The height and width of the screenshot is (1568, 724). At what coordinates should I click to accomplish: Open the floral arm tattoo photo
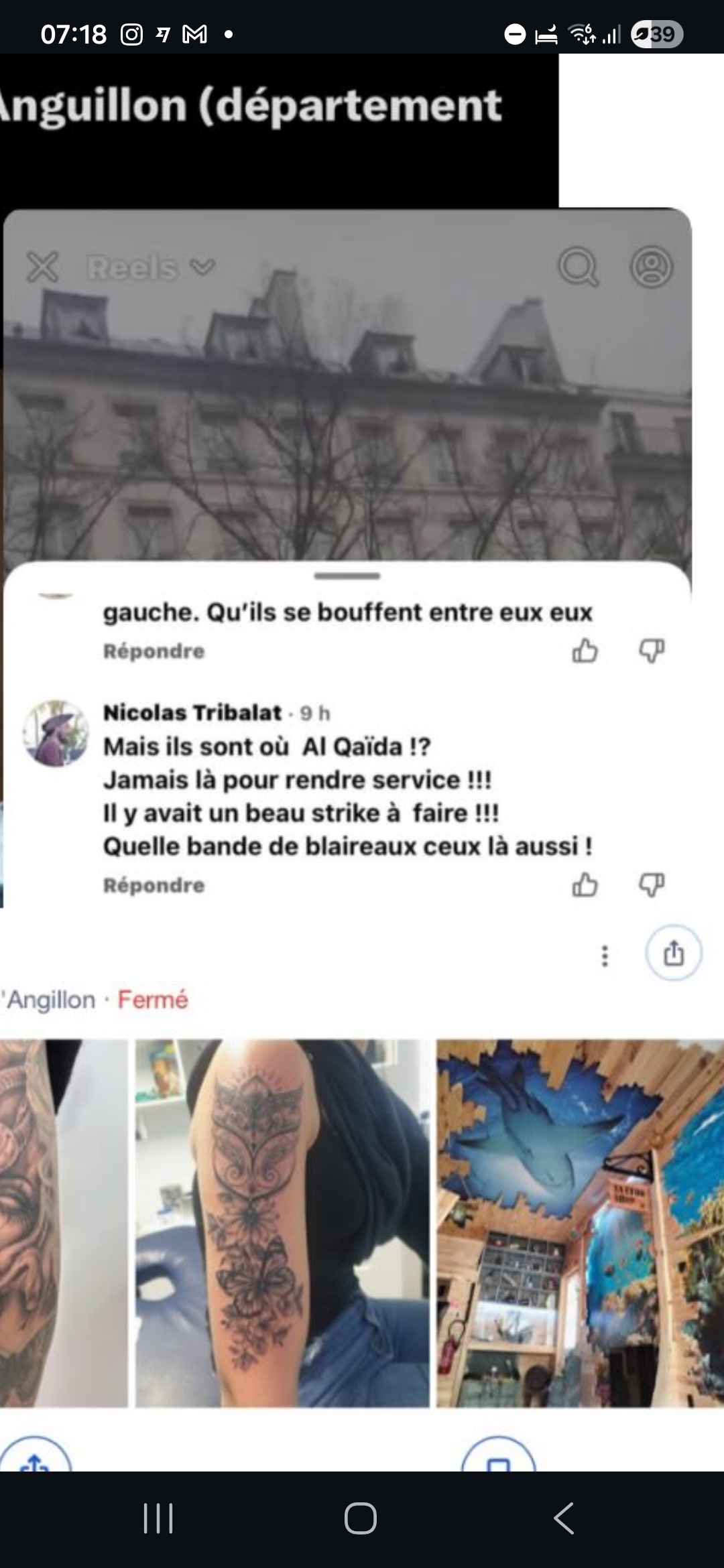tap(282, 1224)
